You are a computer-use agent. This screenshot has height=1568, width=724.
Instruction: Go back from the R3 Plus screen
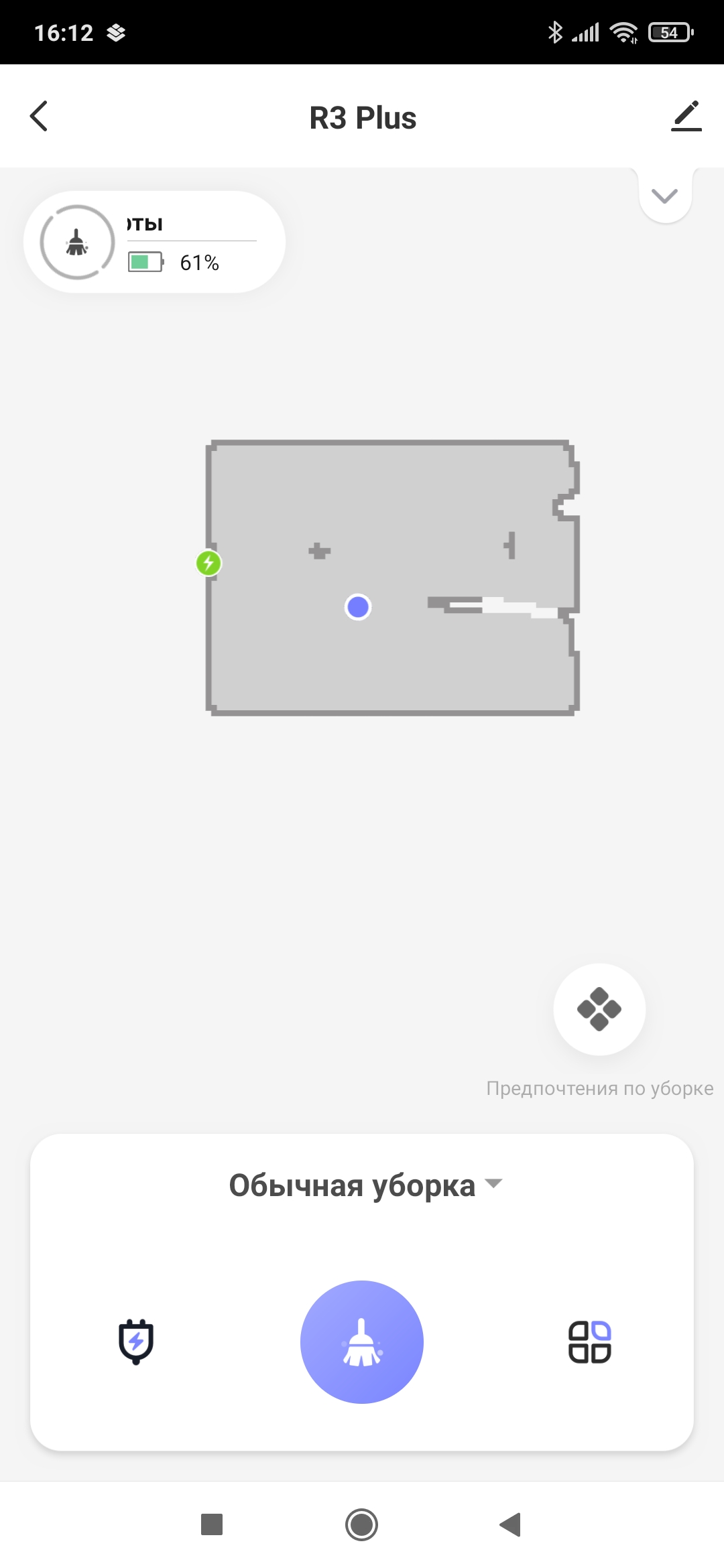click(x=39, y=117)
